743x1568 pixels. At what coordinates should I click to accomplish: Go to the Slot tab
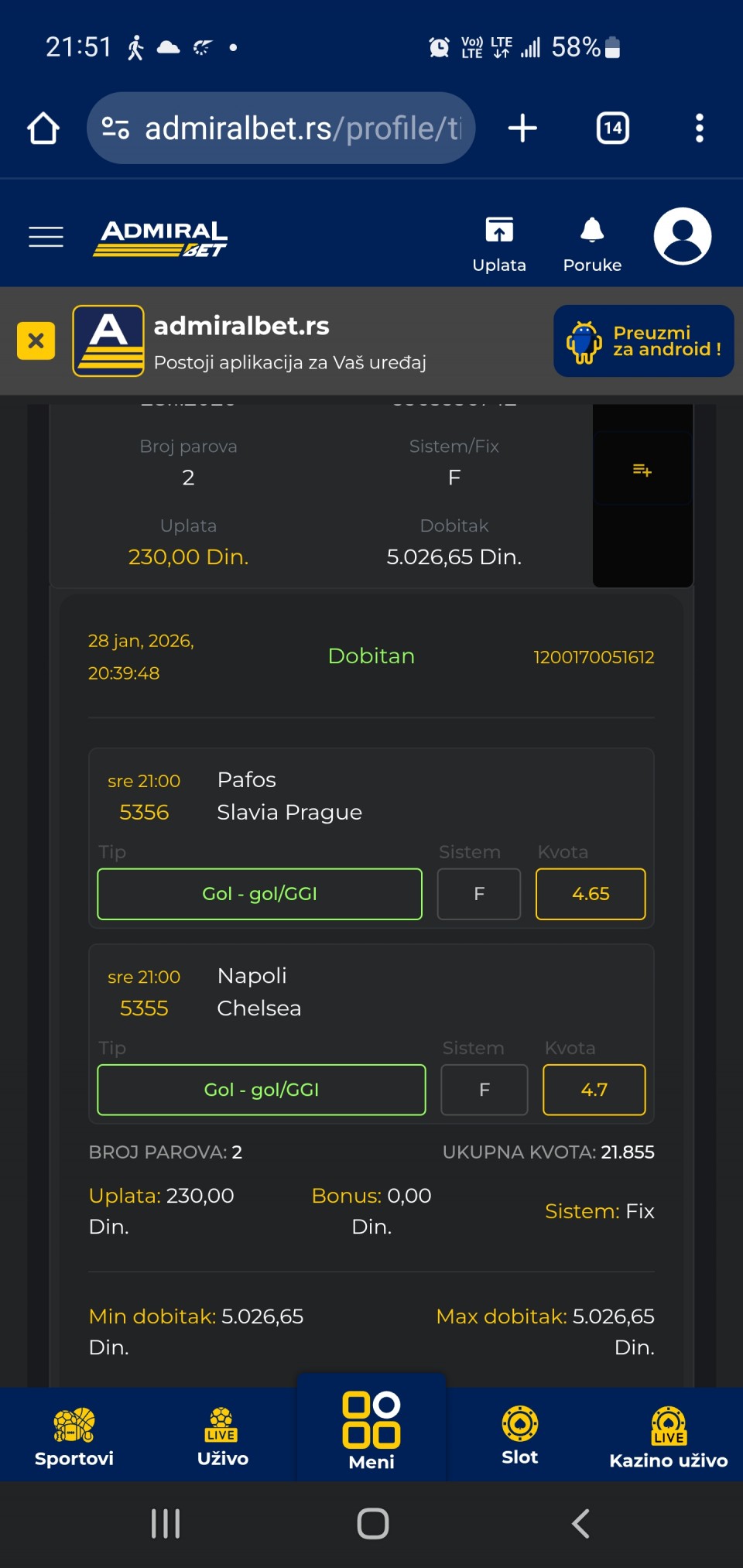tap(520, 1436)
